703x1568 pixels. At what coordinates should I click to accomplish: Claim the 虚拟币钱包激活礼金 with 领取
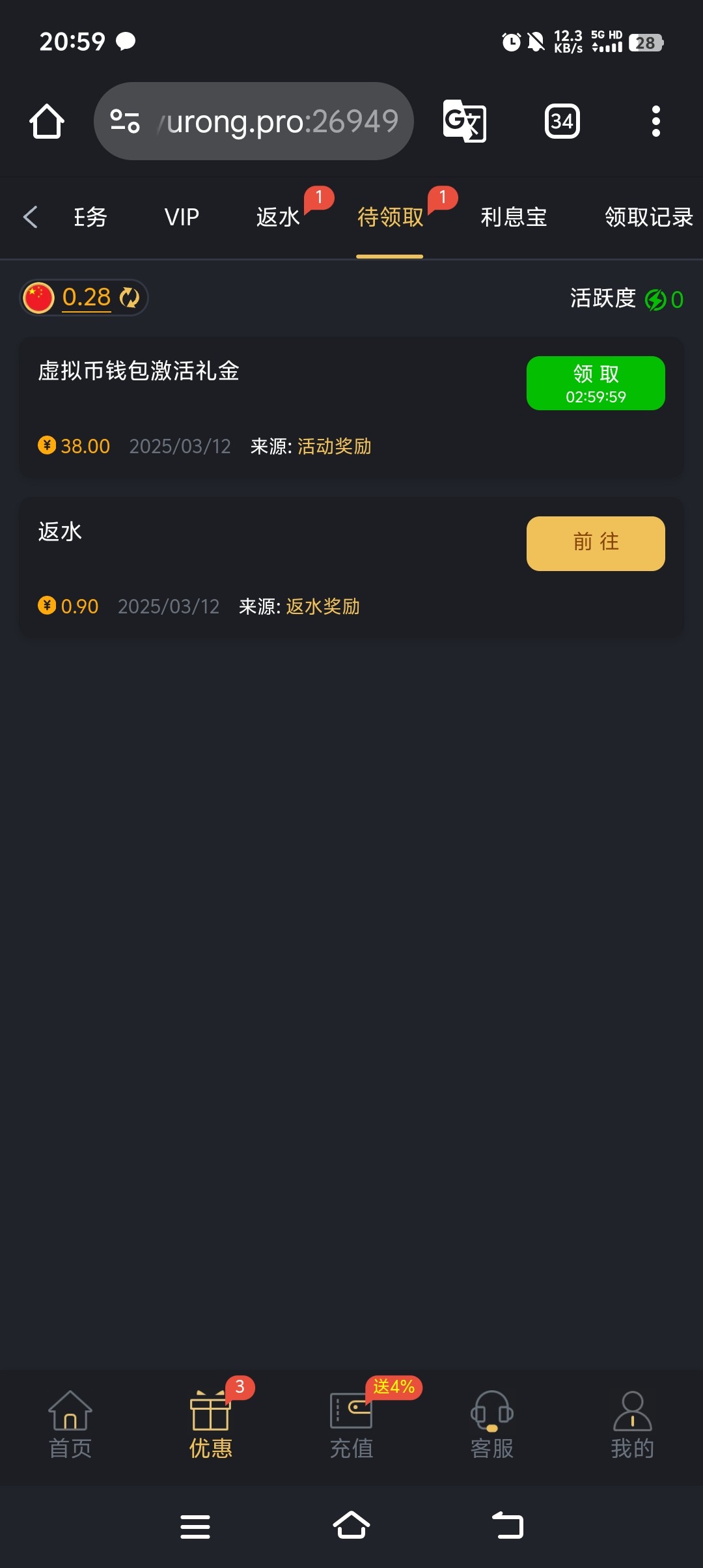pyautogui.click(x=595, y=383)
